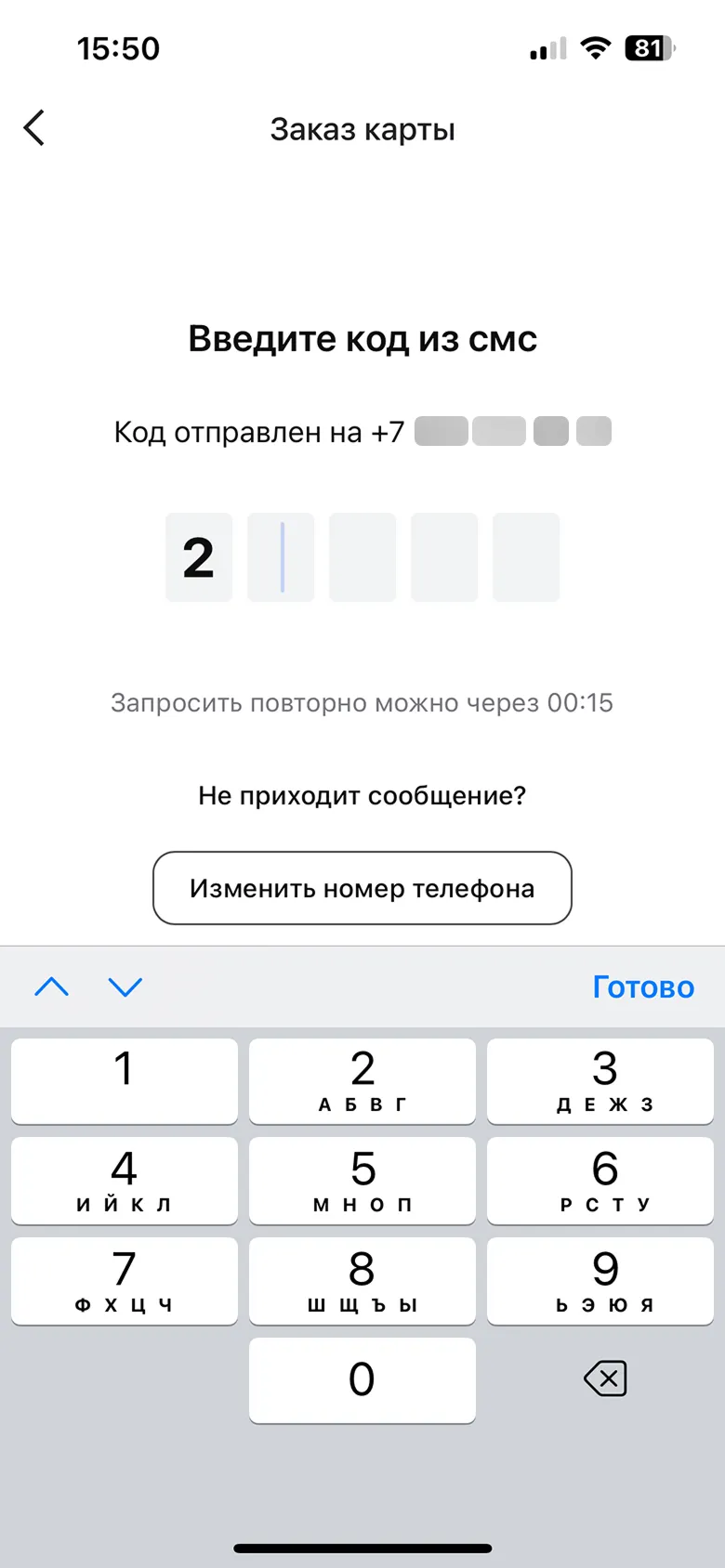
Task: Go back from the Заказ карты screen
Action: (x=34, y=128)
